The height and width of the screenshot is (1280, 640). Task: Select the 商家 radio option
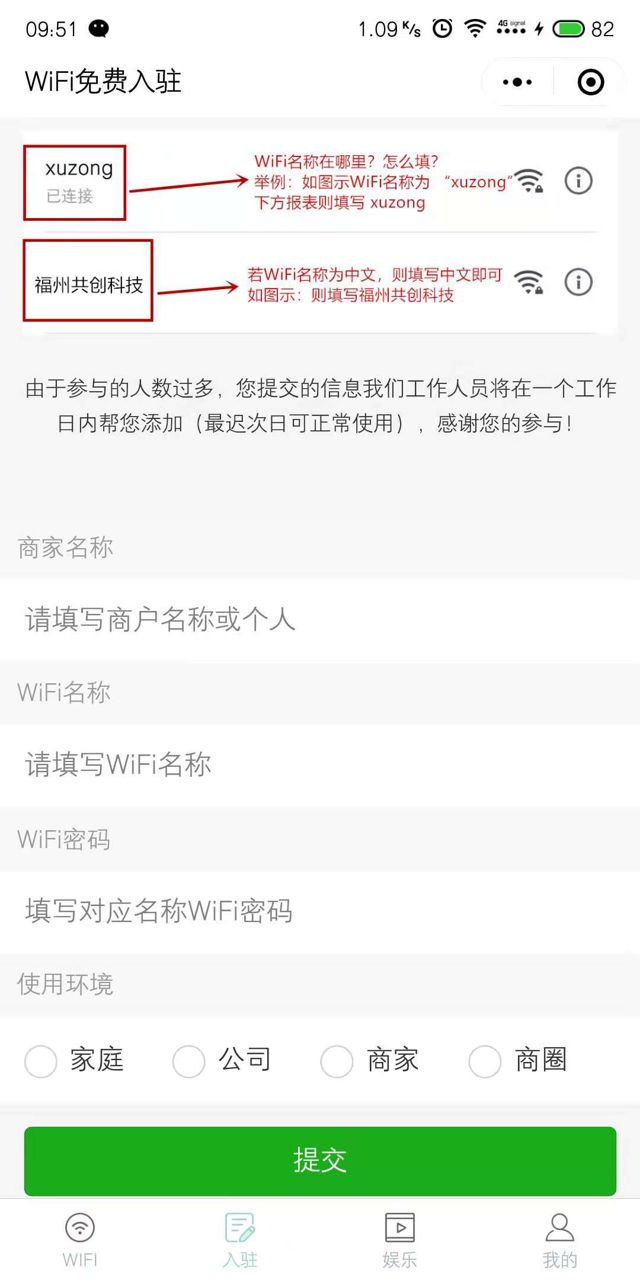(x=337, y=1061)
